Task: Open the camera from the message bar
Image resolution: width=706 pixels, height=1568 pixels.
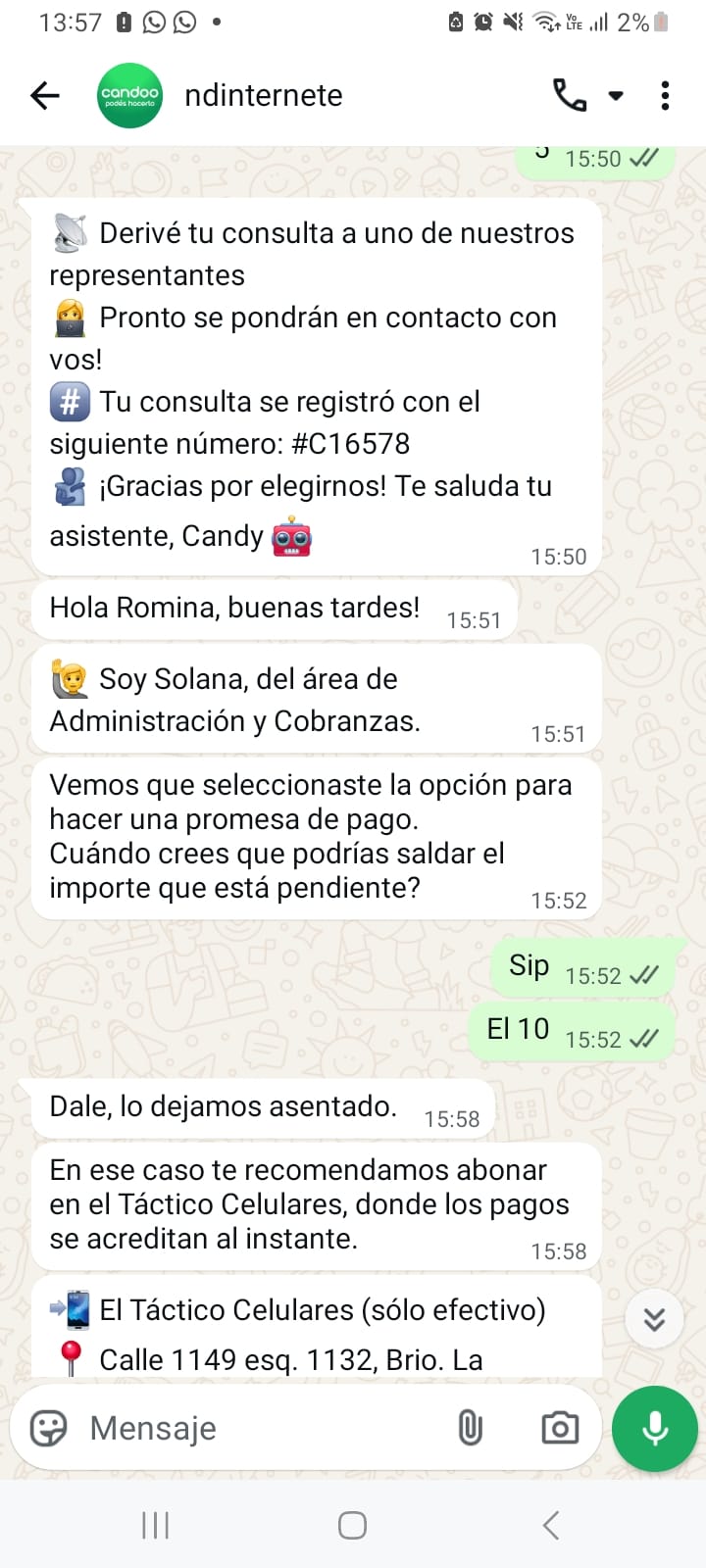Action: pyautogui.click(x=560, y=1428)
